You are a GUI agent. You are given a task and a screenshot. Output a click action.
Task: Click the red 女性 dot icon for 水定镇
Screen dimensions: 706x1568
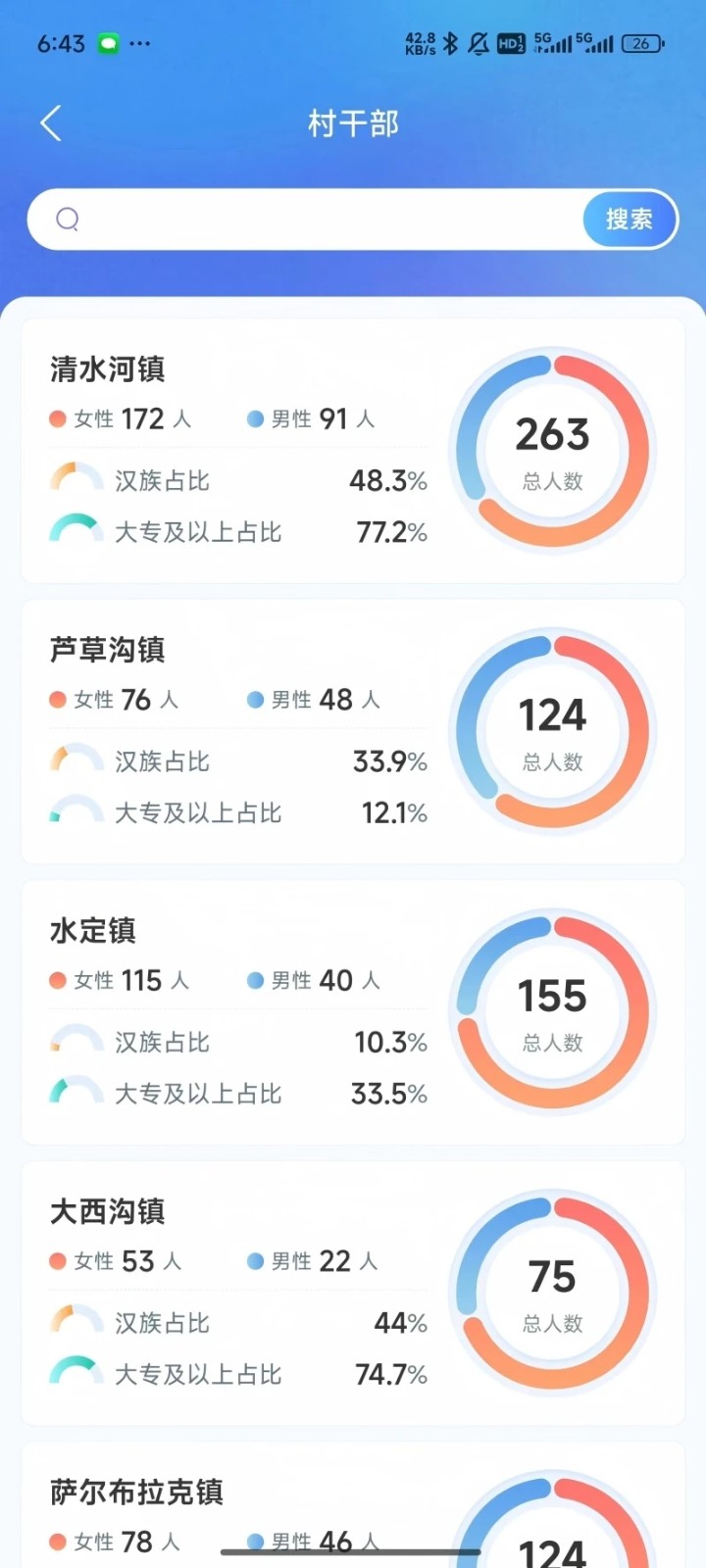(56, 979)
